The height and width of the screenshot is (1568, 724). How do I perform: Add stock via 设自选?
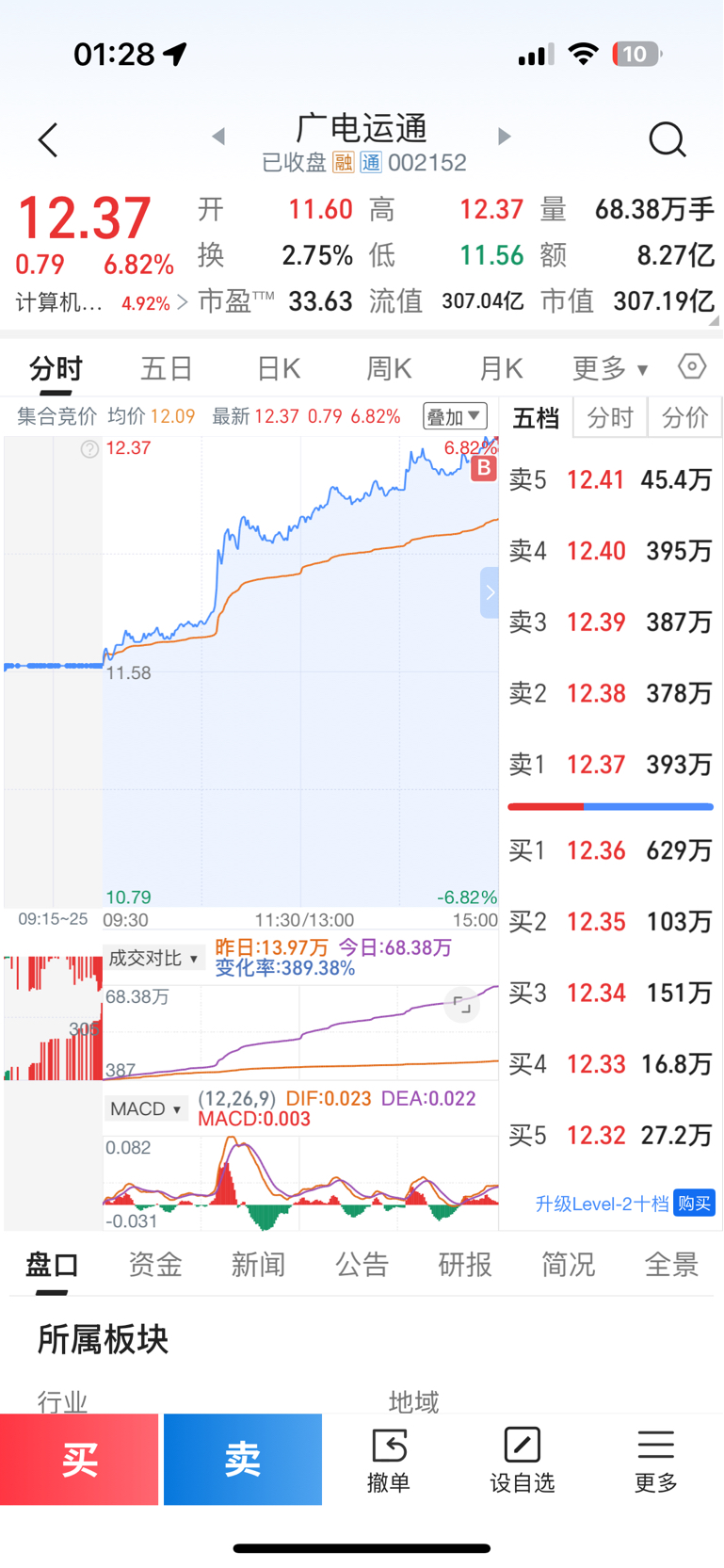pos(523,1460)
